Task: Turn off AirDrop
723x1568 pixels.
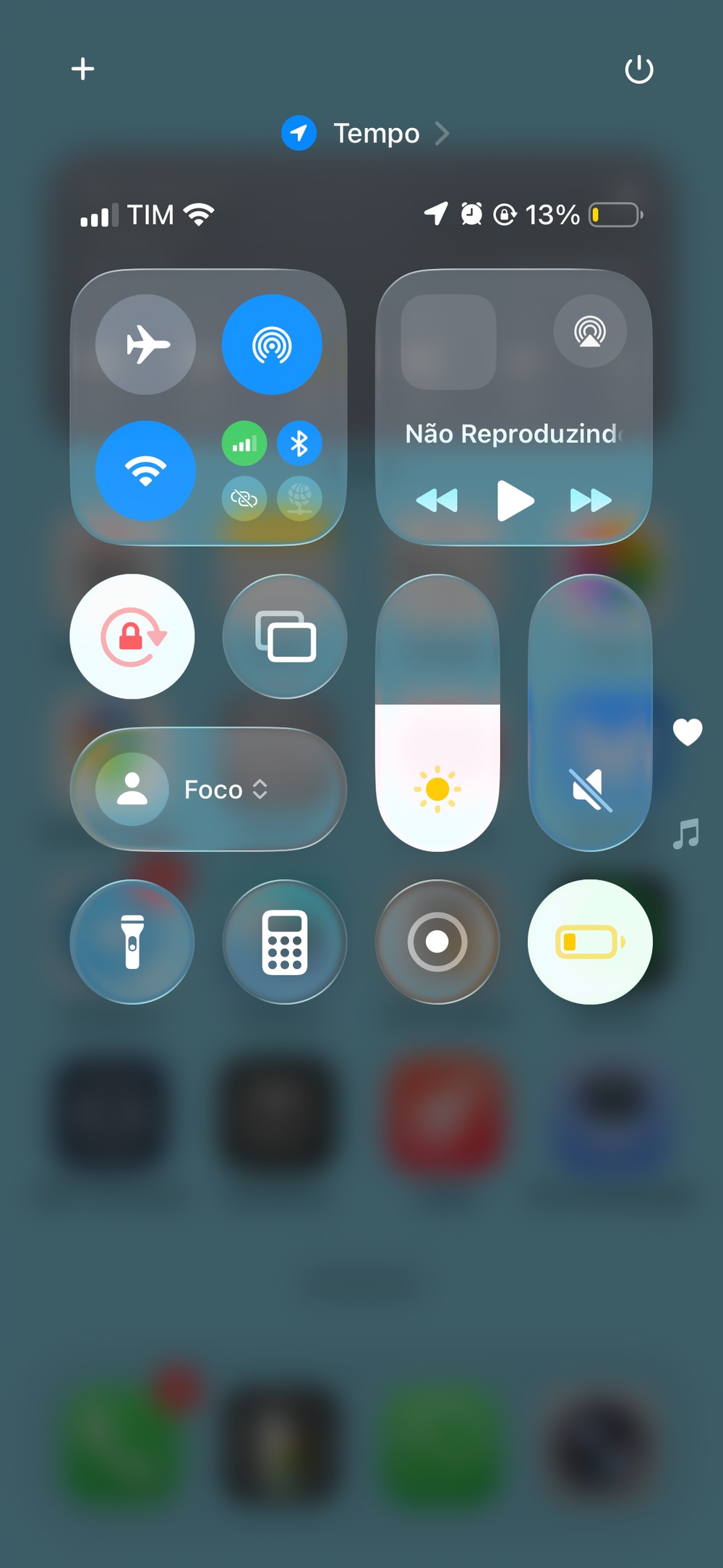Action: point(272,344)
